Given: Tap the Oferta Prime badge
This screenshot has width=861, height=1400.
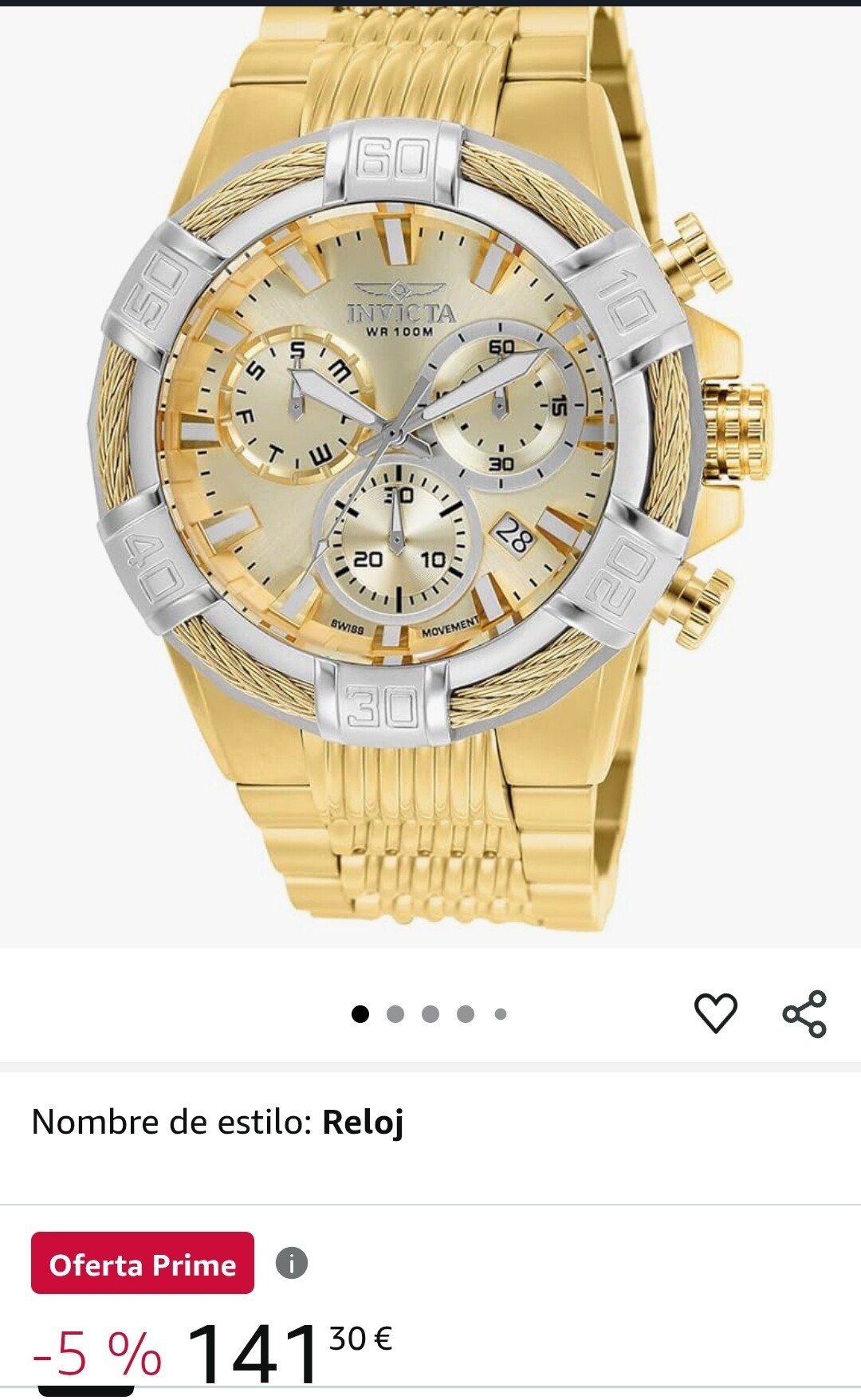Looking at the screenshot, I should pyautogui.click(x=143, y=1264).
